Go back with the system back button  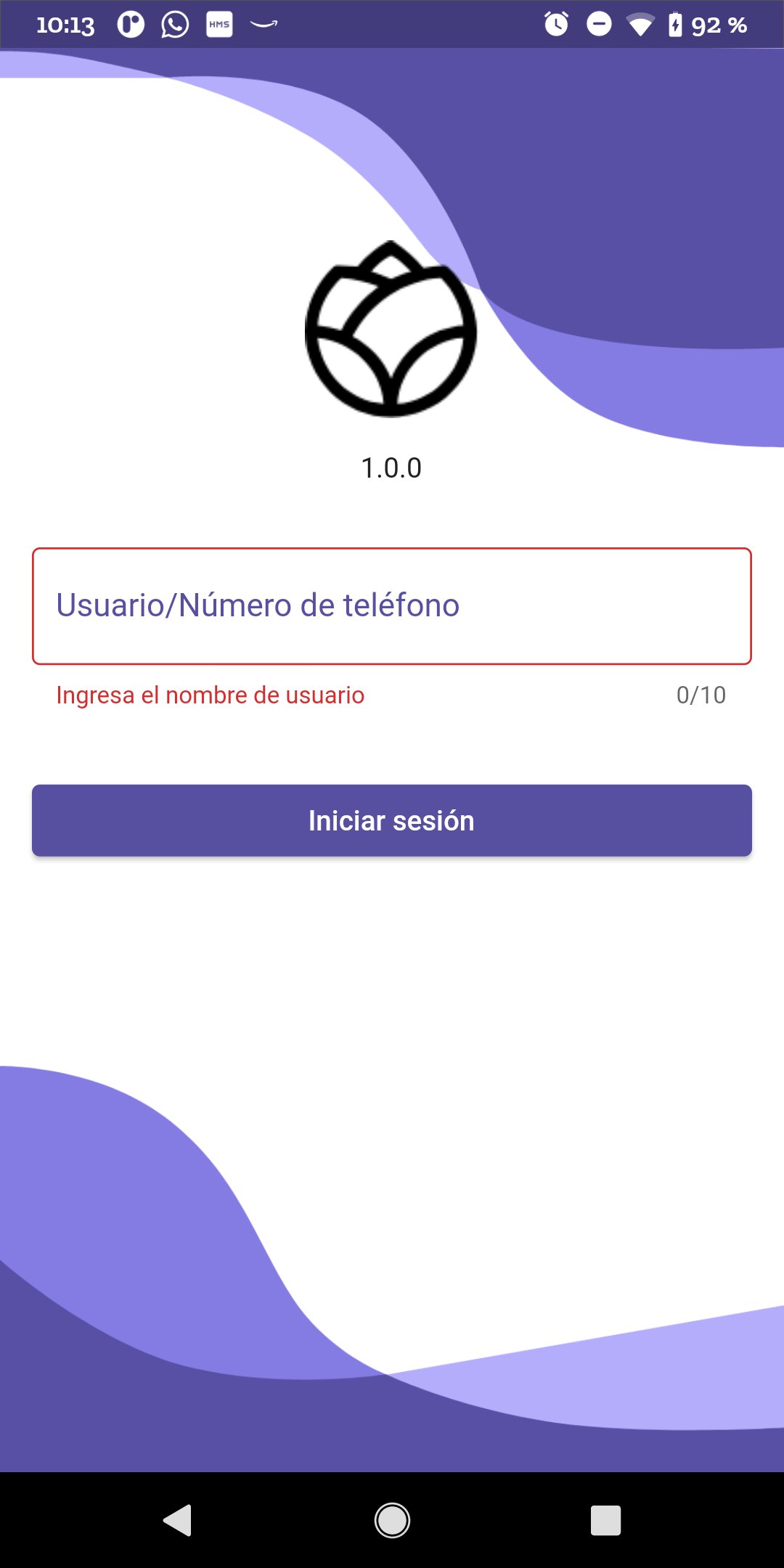(178, 1520)
